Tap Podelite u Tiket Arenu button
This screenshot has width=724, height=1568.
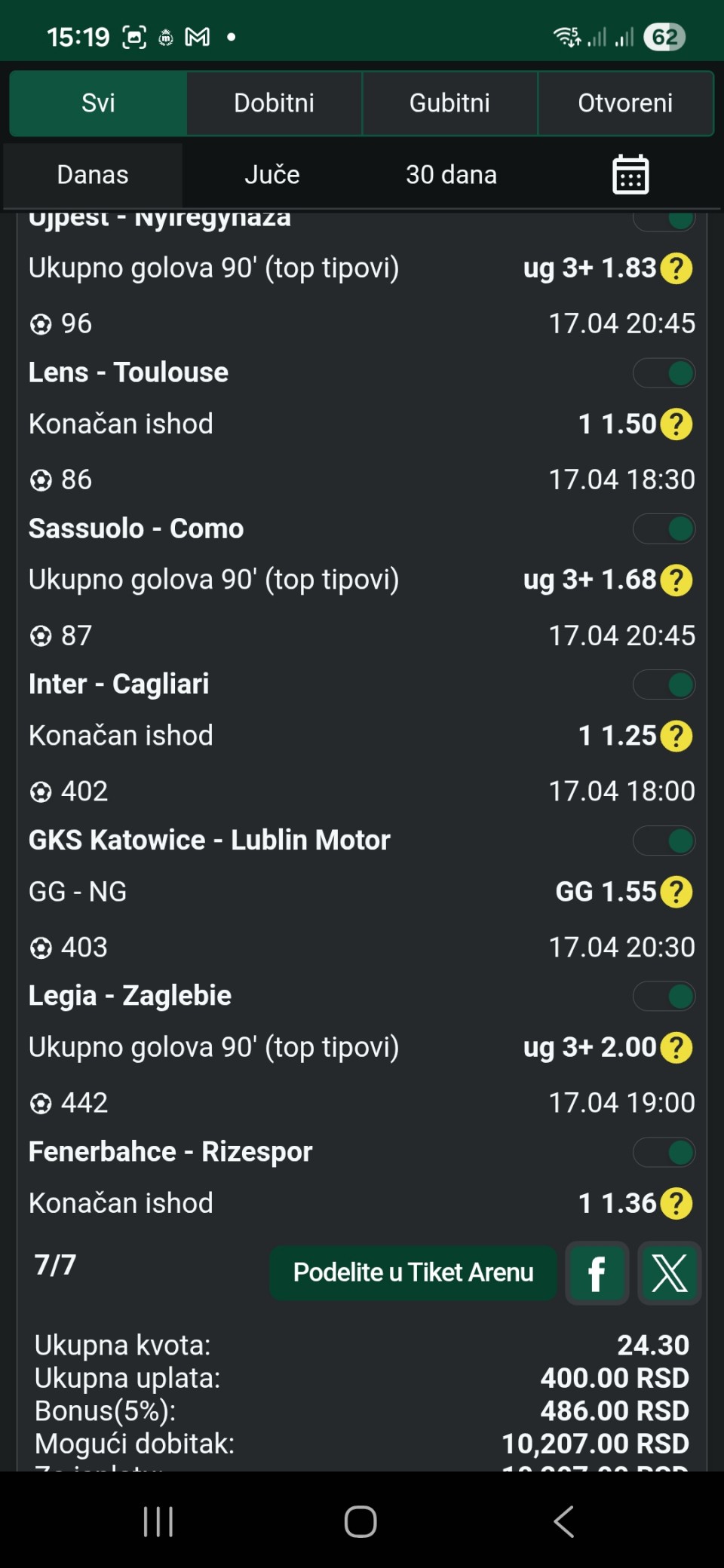[x=413, y=1272]
